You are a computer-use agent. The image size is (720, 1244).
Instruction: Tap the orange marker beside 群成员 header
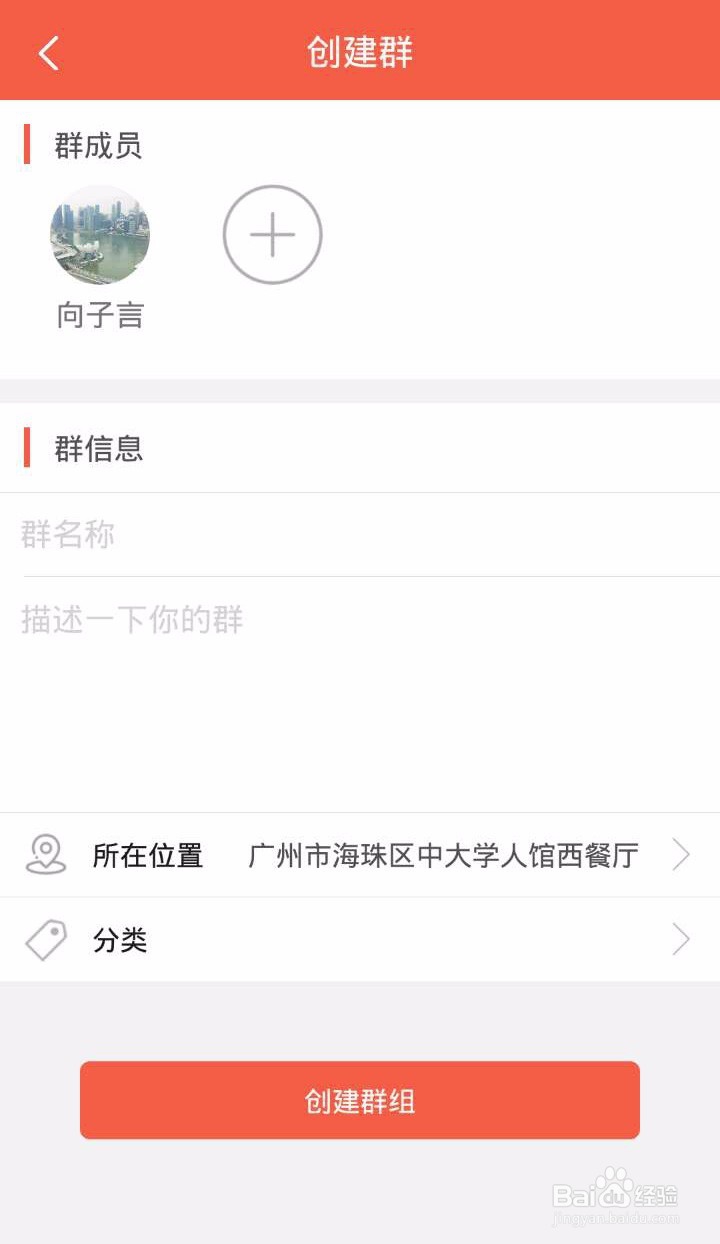[x=27, y=146]
